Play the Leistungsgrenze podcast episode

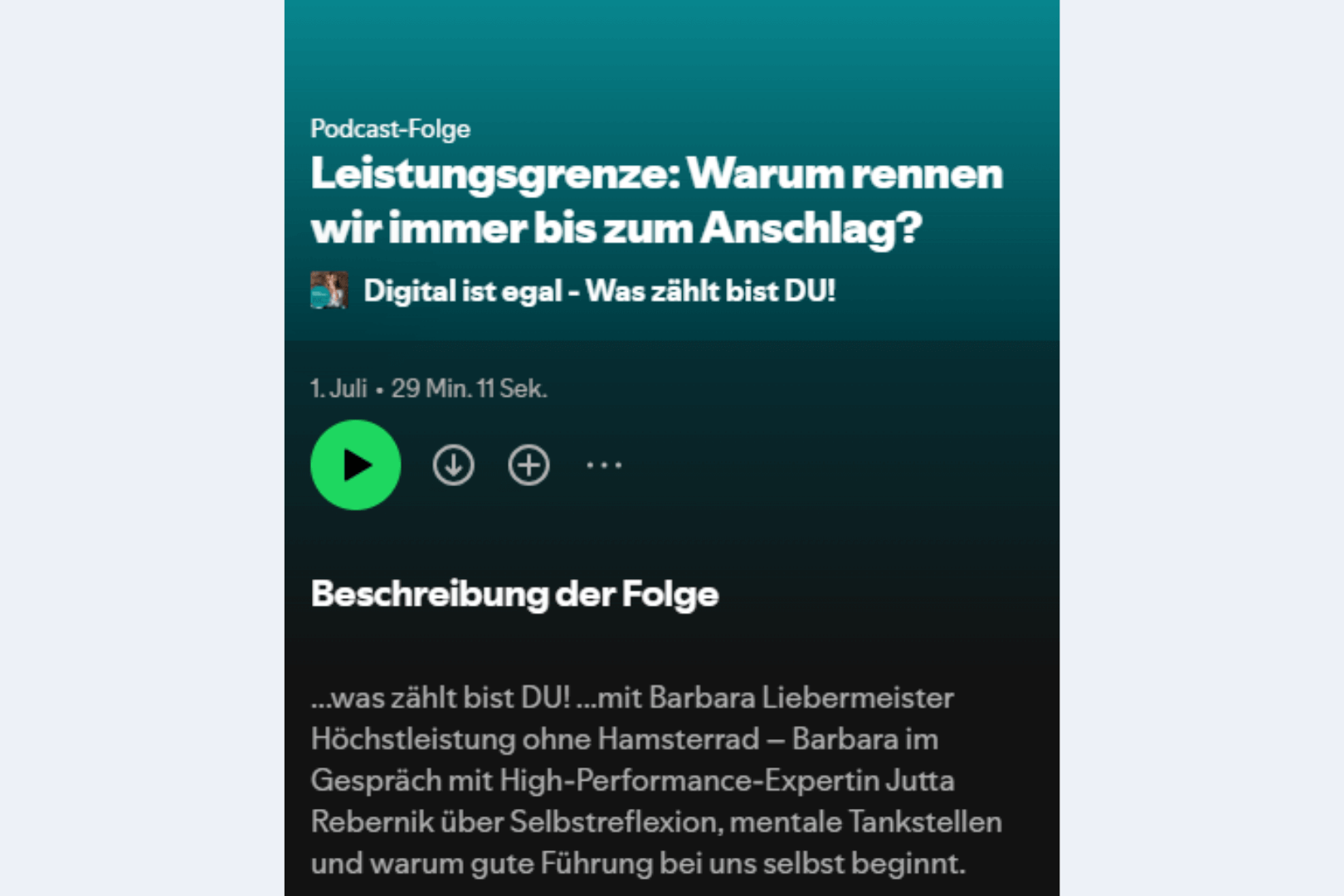pos(355,465)
